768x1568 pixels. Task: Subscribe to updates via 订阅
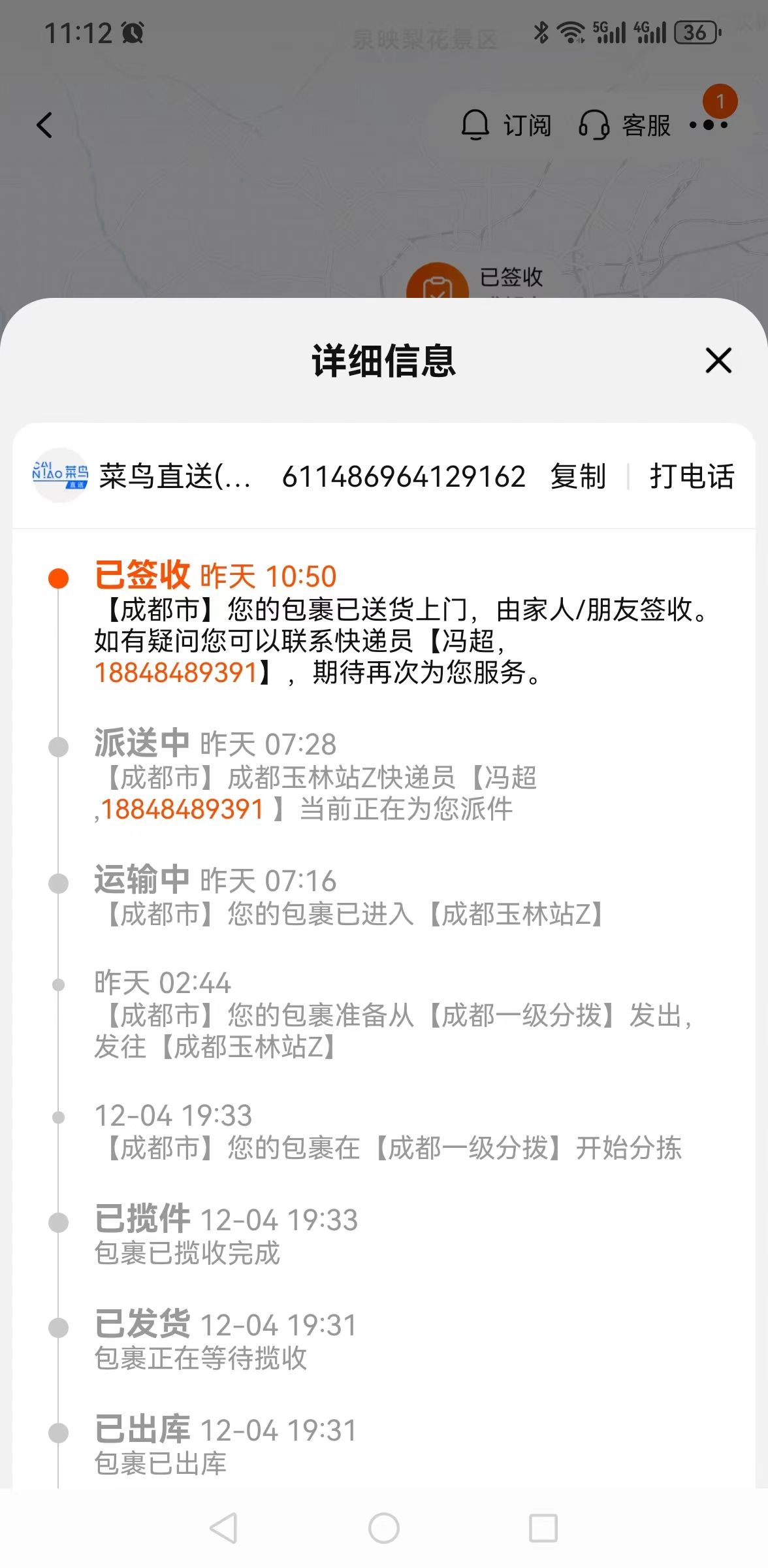click(506, 125)
